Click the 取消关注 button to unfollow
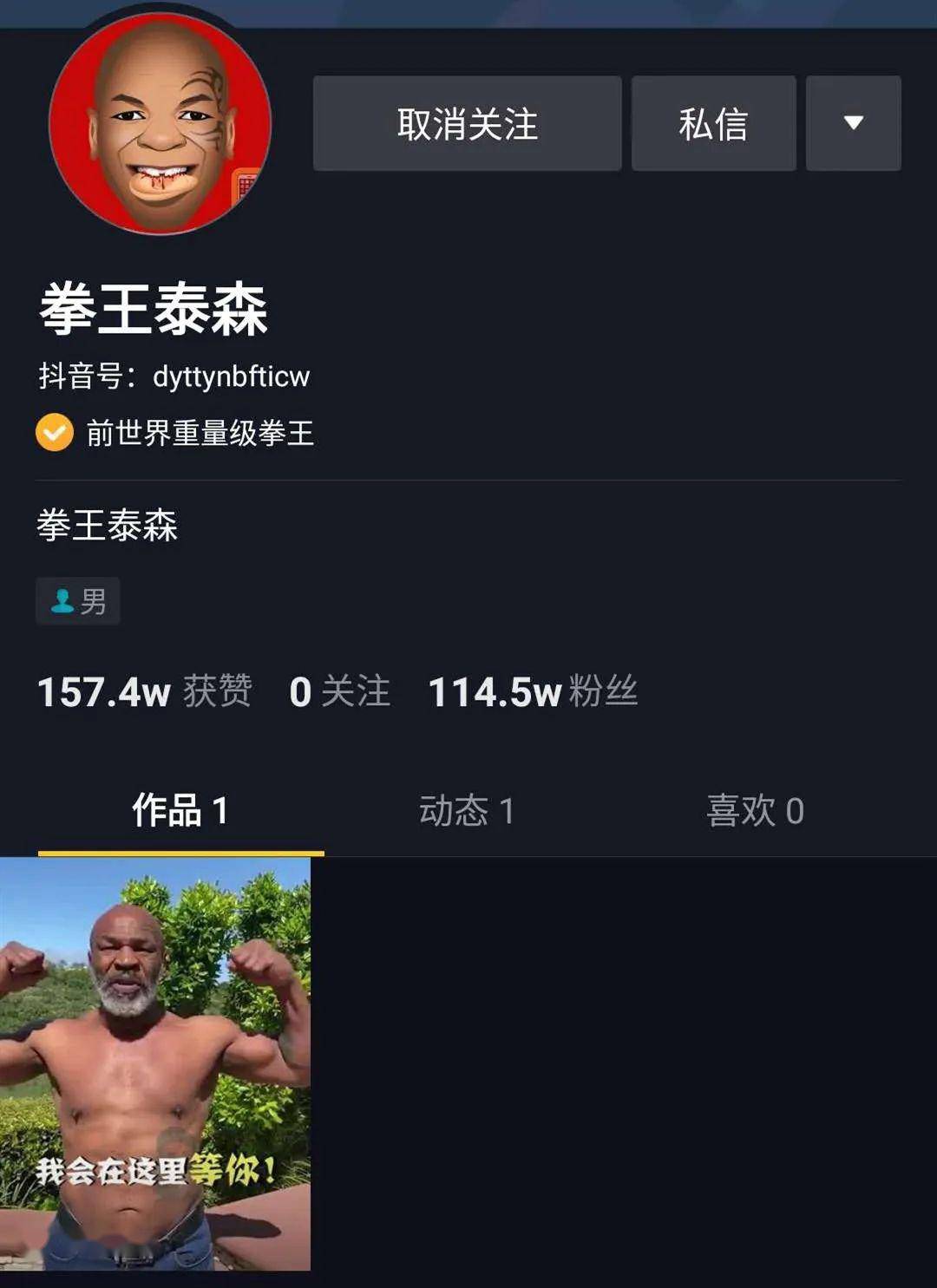 pyautogui.click(x=467, y=123)
